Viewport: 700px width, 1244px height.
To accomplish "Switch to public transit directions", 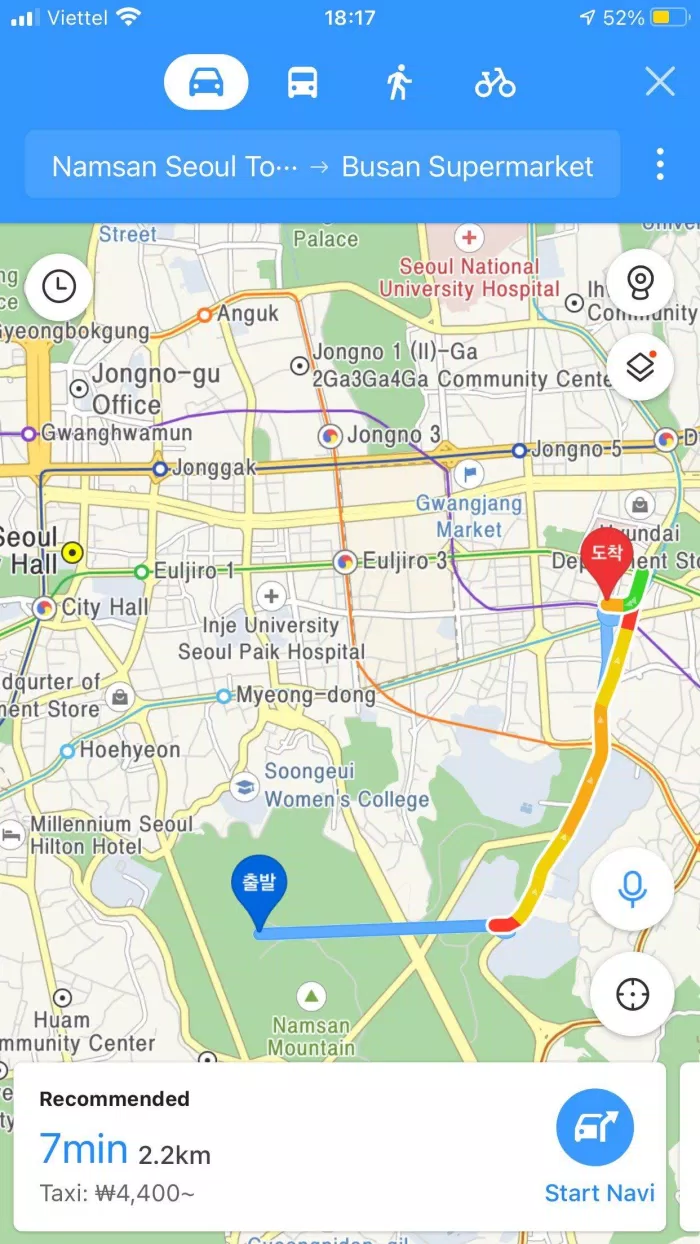I will (x=303, y=82).
